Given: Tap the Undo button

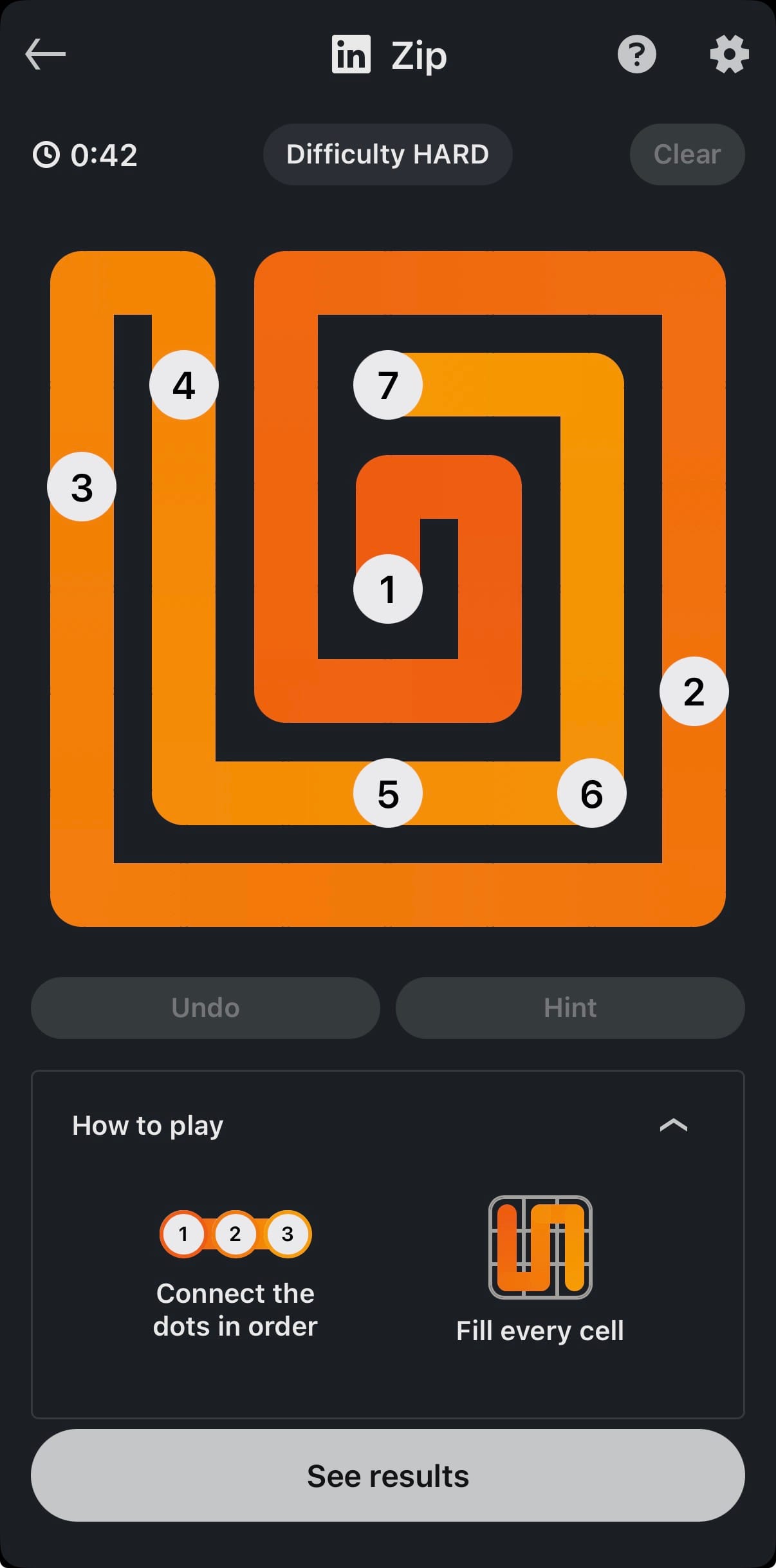Looking at the screenshot, I should [205, 1007].
